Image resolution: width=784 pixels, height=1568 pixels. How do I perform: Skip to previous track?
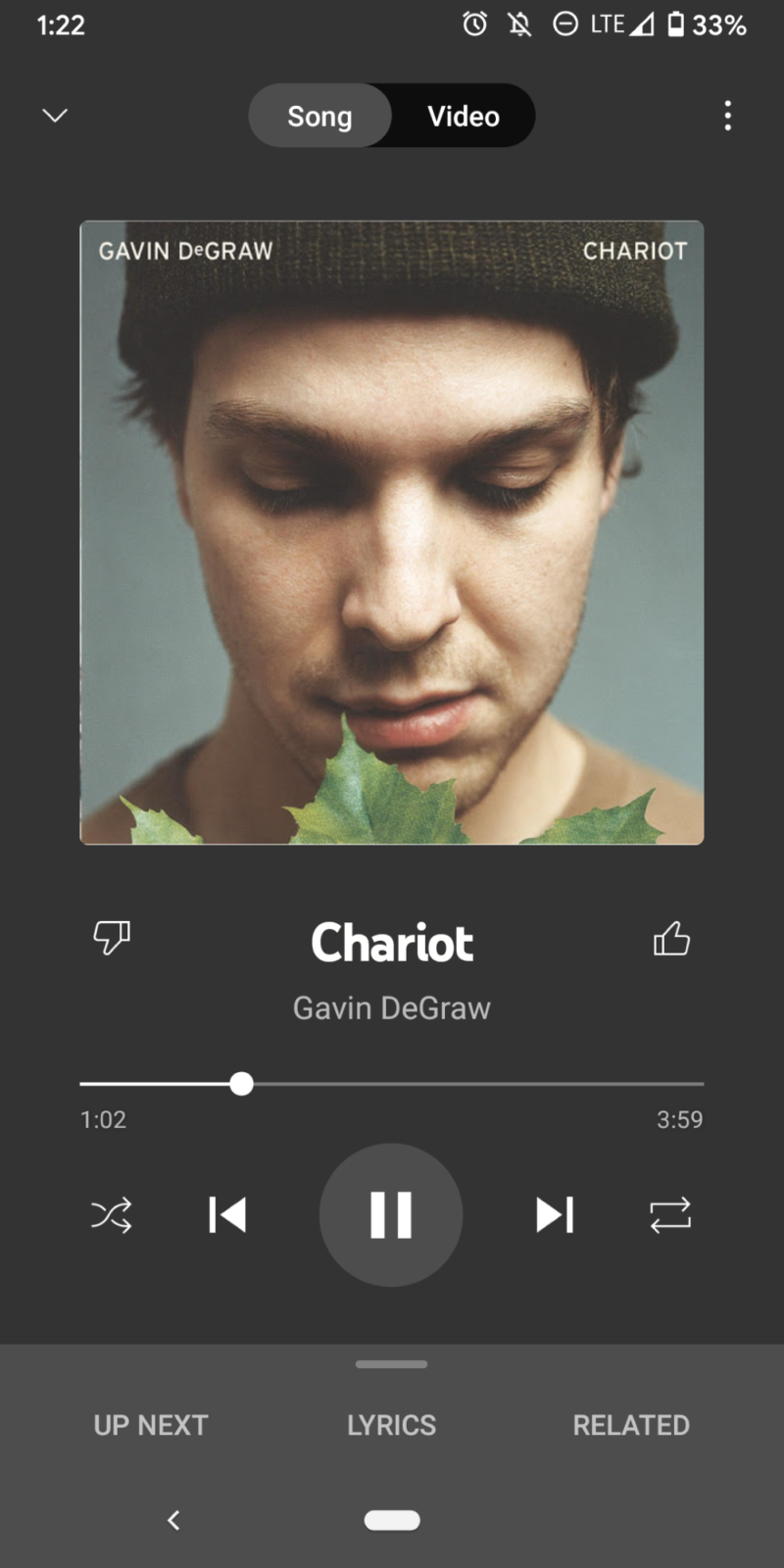click(x=227, y=1215)
